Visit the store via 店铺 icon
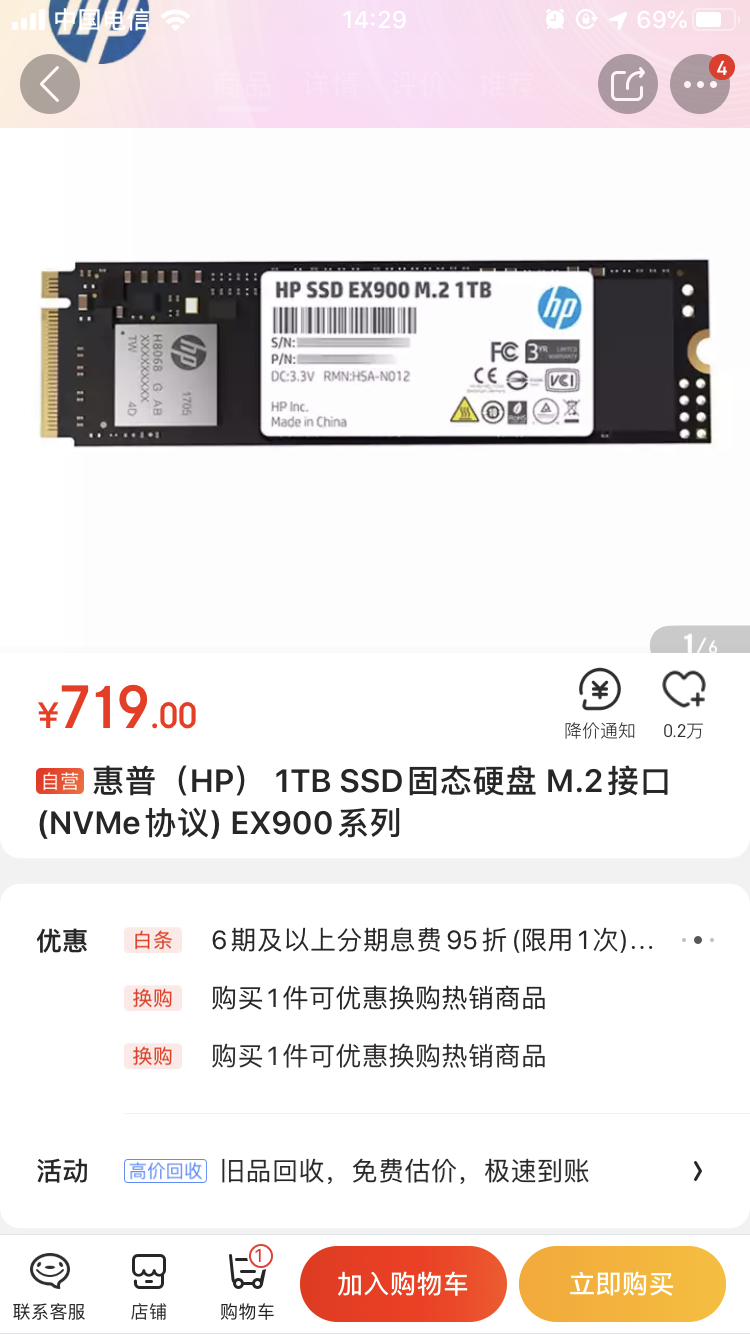This screenshot has width=750, height=1334. pyautogui.click(x=148, y=1283)
